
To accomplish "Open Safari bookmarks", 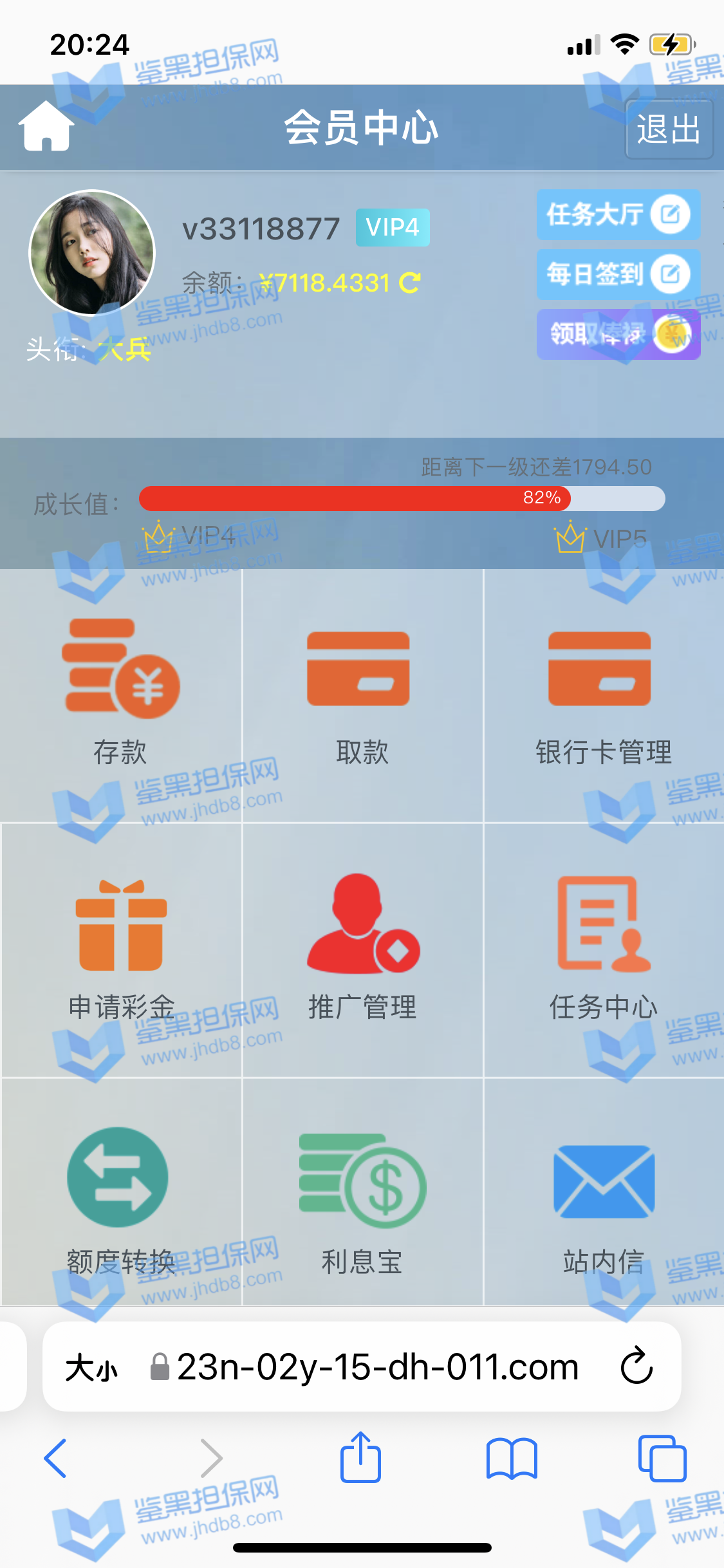I will click(x=512, y=1458).
